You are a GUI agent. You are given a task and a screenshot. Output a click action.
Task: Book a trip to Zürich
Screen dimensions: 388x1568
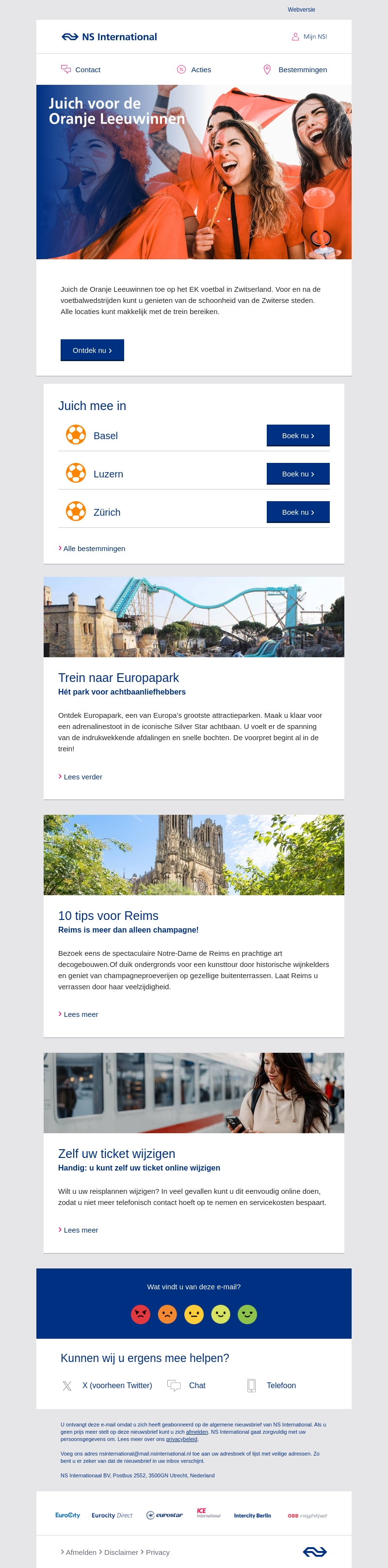298,512
